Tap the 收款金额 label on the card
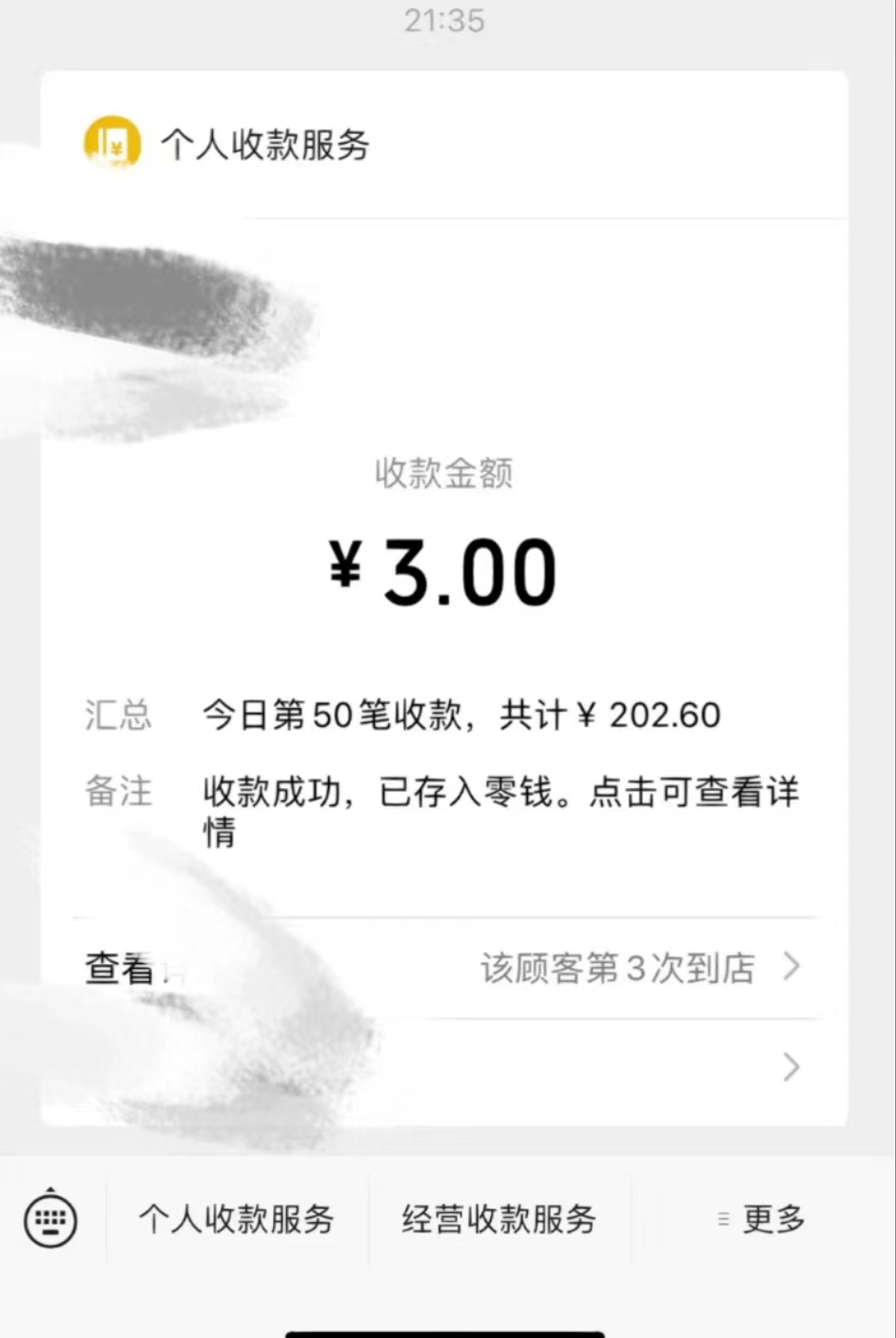Viewport: 896px width, 1338px height. pyautogui.click(x=443, y=474)
